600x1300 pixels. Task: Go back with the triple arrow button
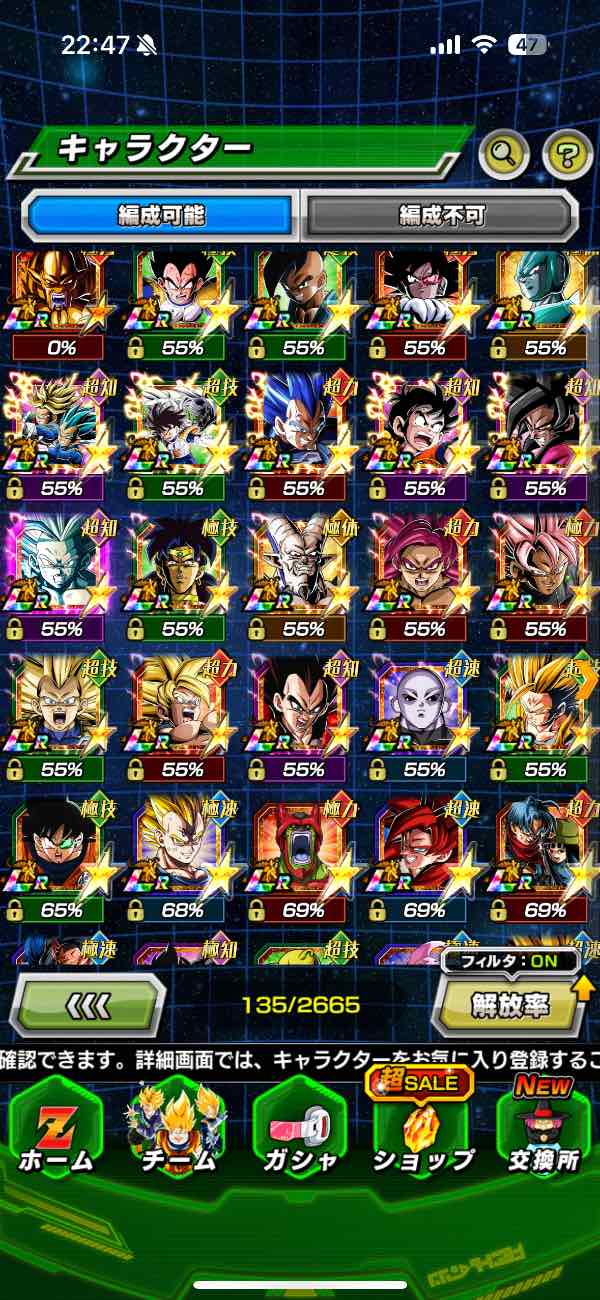point(89,1004)
